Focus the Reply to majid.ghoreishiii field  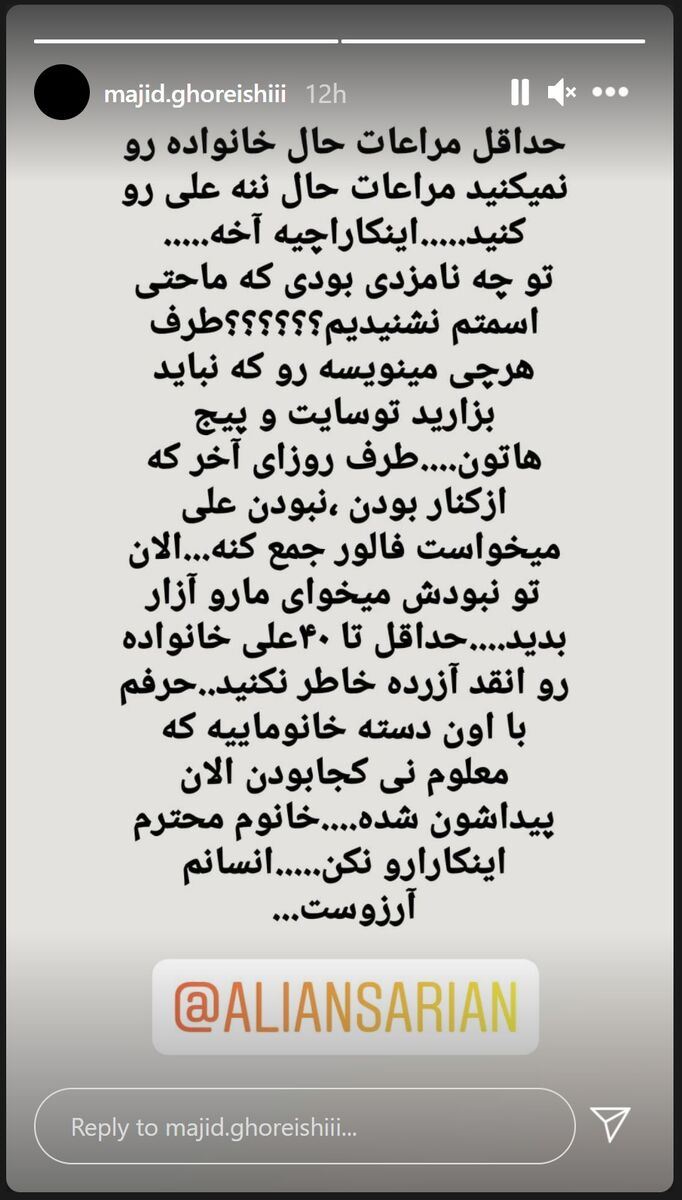(x=305, y=1126)
